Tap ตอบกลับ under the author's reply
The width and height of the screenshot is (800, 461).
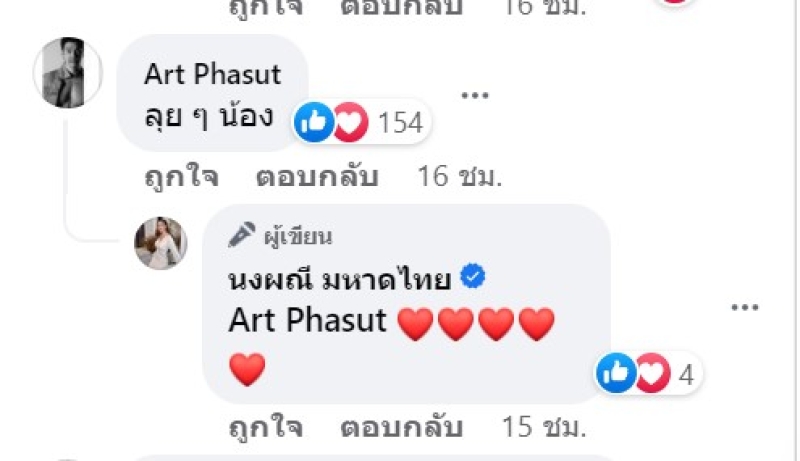click(x=401, y=428)
